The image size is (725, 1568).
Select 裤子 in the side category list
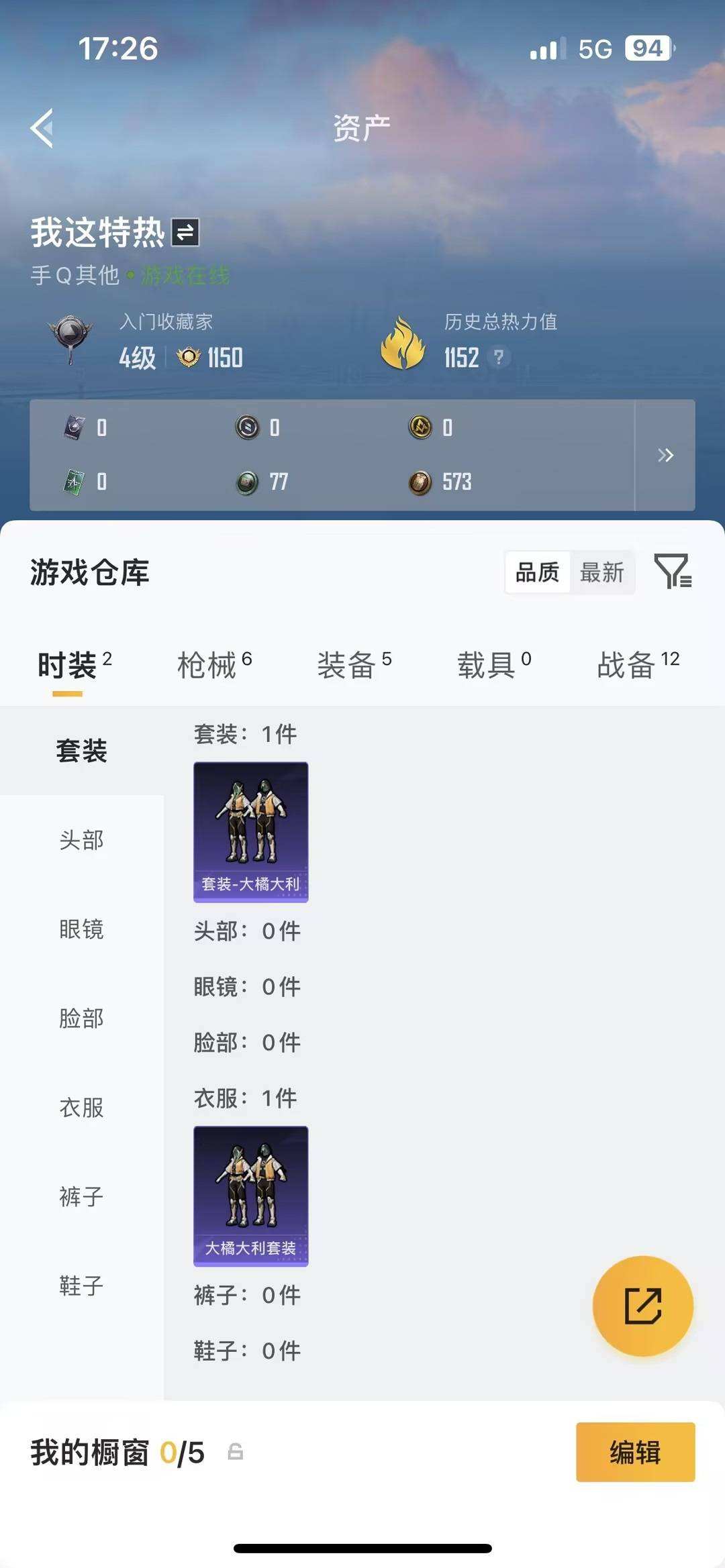[81, 1197]
